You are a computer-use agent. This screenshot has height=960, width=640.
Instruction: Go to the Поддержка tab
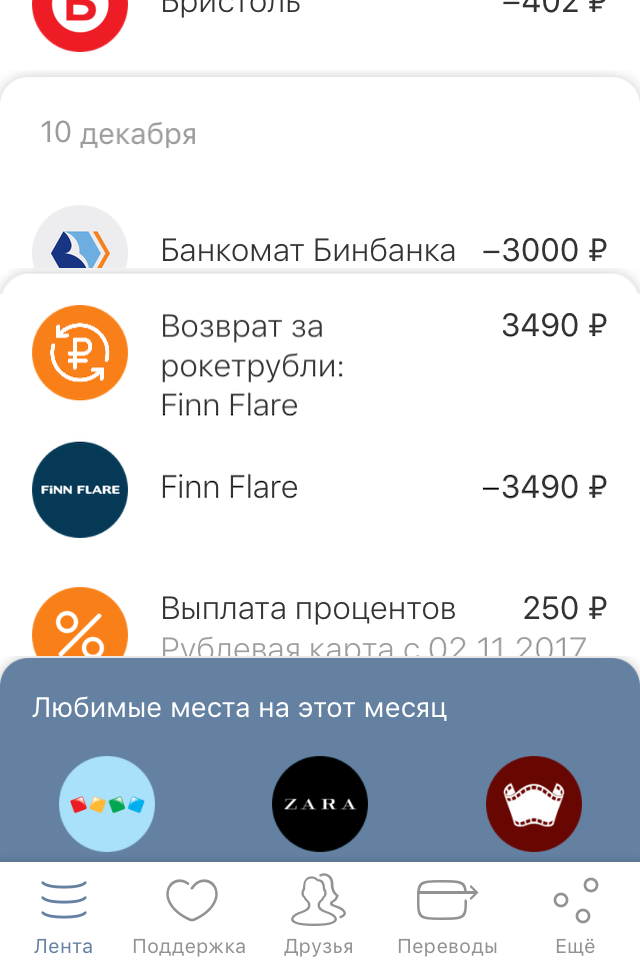(189, 916)
